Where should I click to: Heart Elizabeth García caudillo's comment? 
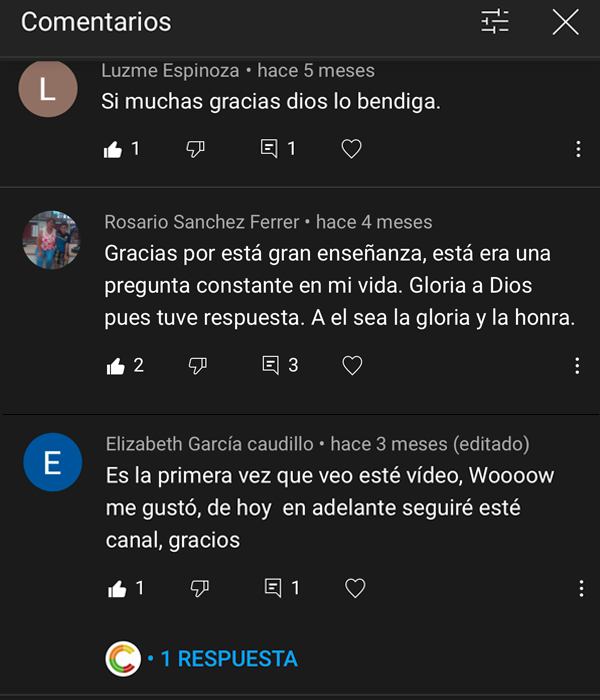pyautogui.click(x=355, y=588)
